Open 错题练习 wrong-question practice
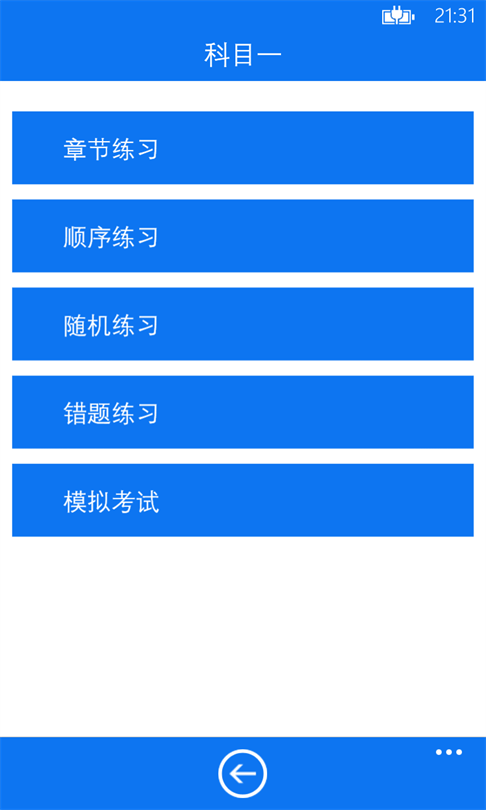 [243, 412]
